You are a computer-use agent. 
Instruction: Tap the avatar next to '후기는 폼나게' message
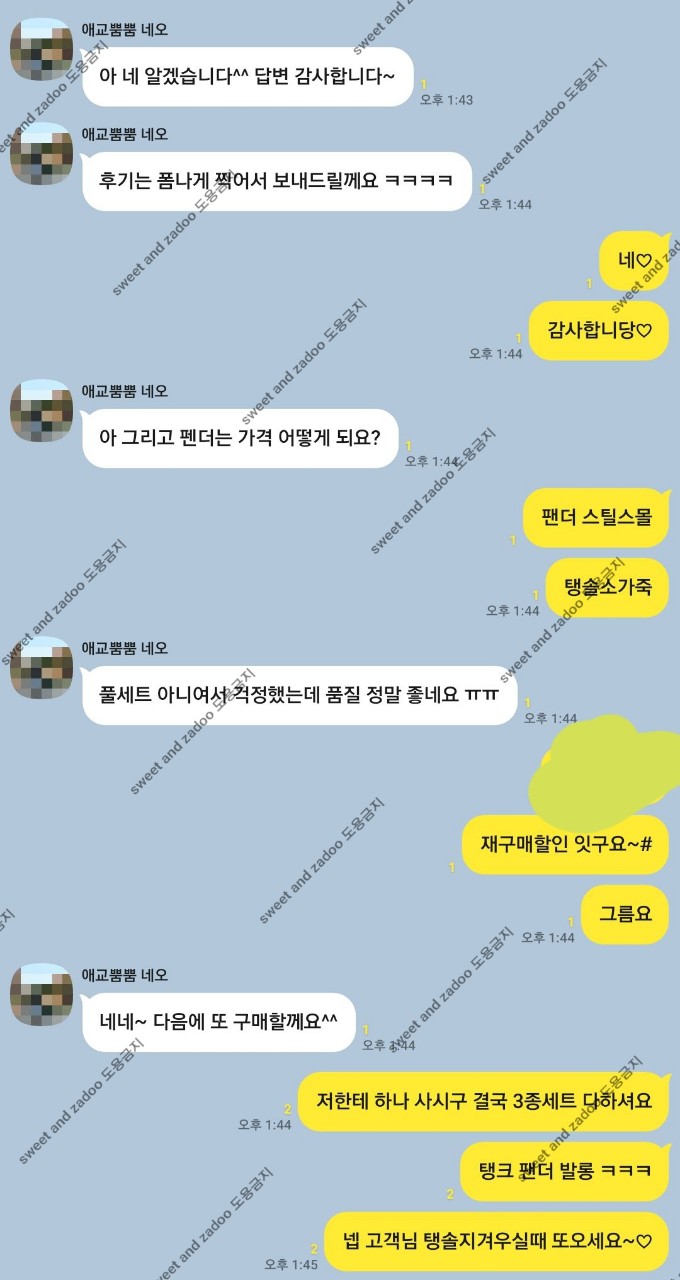click(x=42, y=154)
